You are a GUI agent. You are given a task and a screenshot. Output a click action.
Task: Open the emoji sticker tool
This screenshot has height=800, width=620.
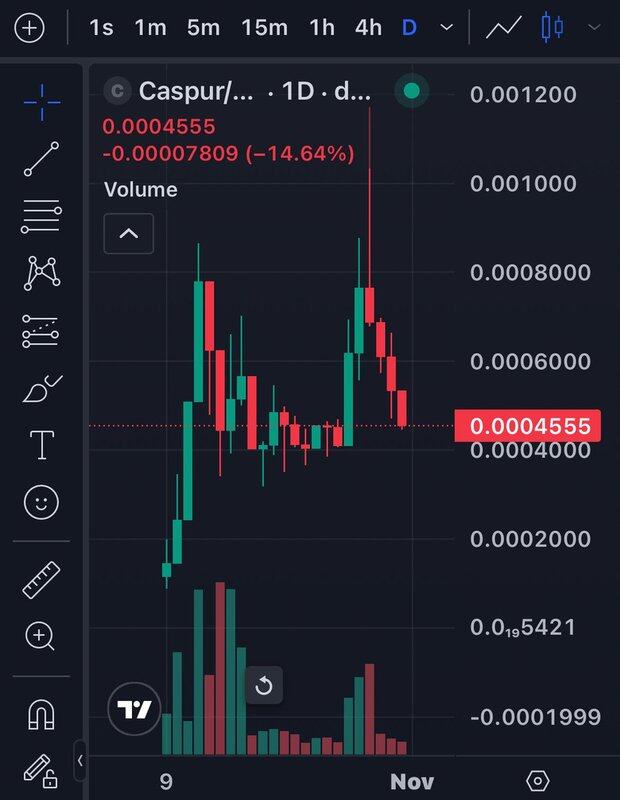point(41,502)
